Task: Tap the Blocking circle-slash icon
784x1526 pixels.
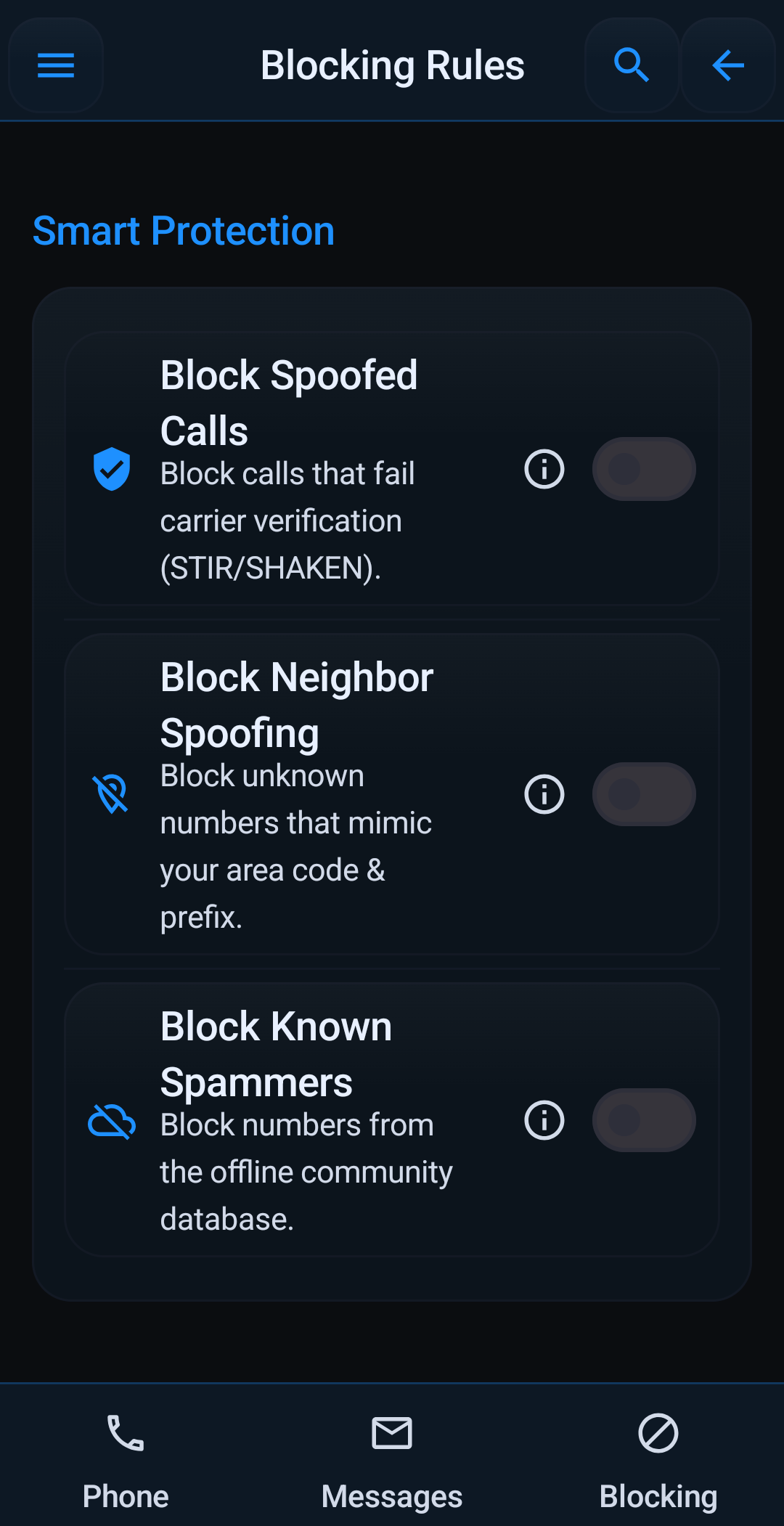Action: point(657,1432)
